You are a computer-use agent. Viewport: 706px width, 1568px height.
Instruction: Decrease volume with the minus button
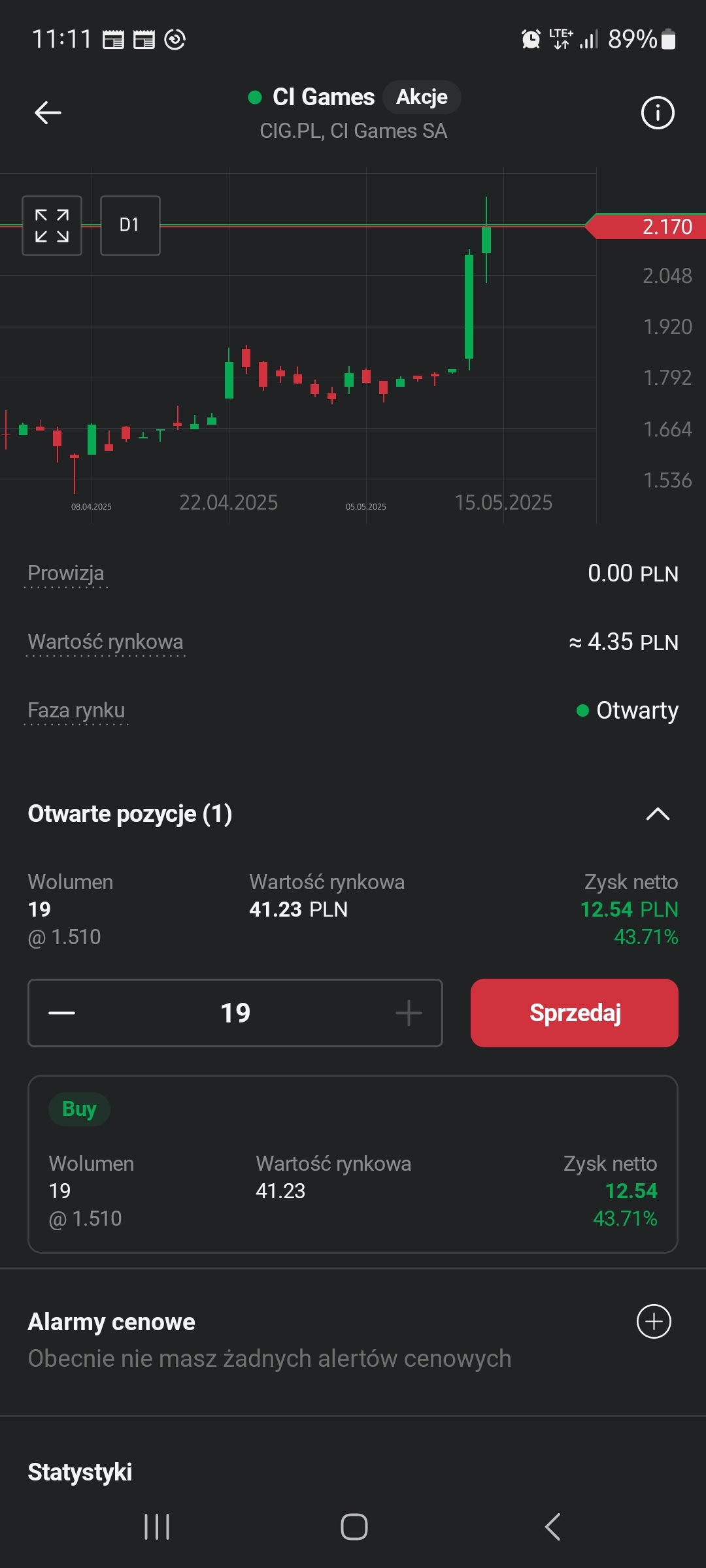click(62, 1013)
